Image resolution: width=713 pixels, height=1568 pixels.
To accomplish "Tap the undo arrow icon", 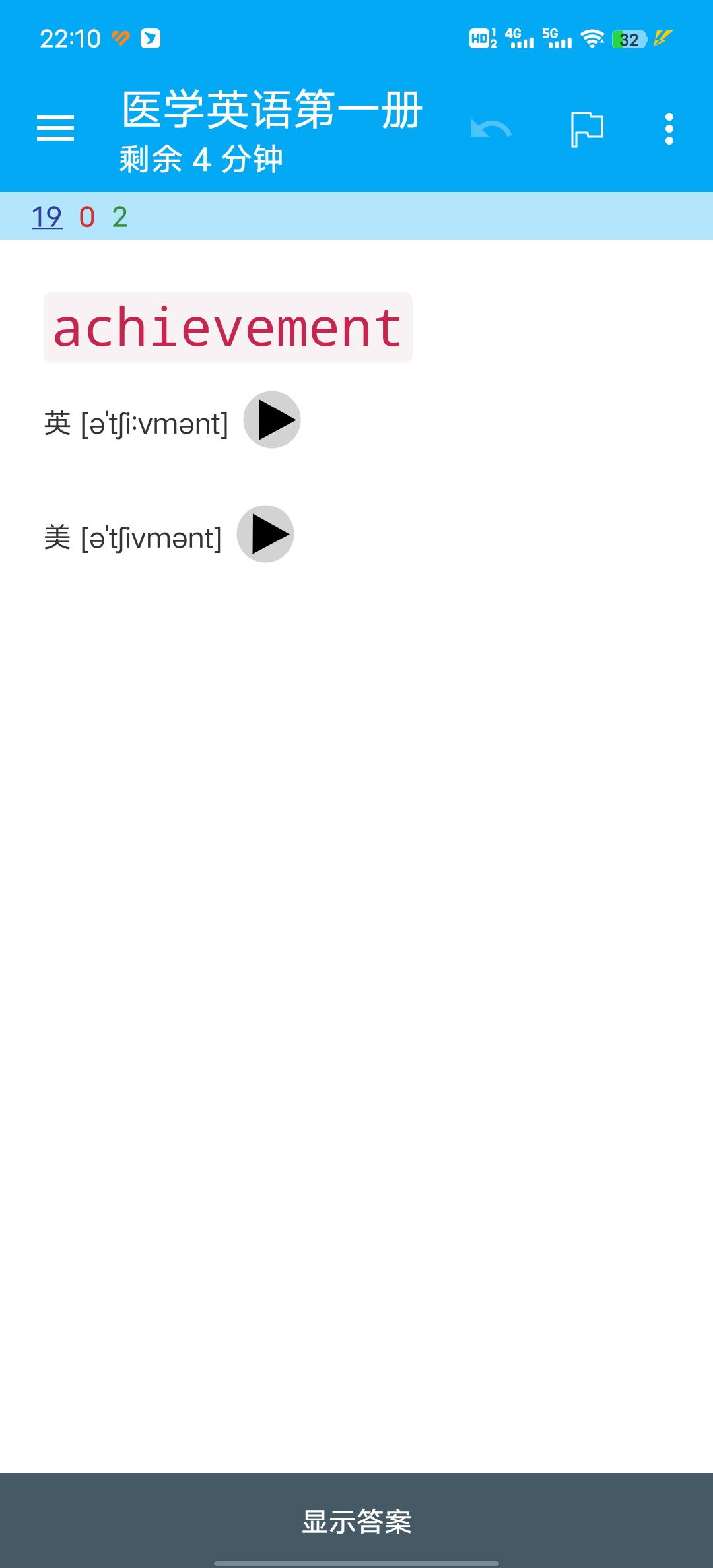I will point(491,129).
